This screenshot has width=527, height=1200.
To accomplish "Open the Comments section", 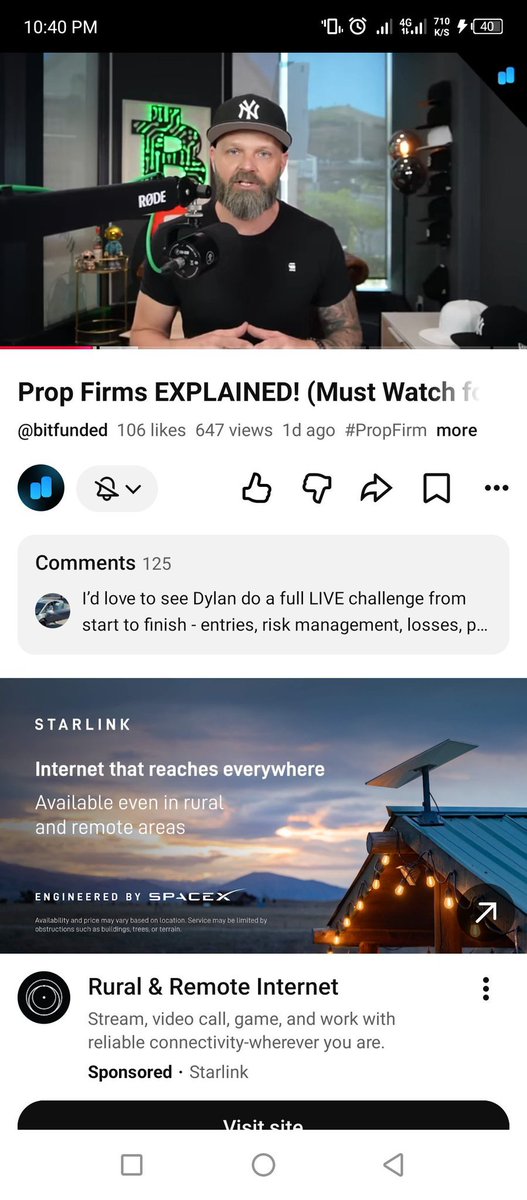I will (x=263, y=595).
